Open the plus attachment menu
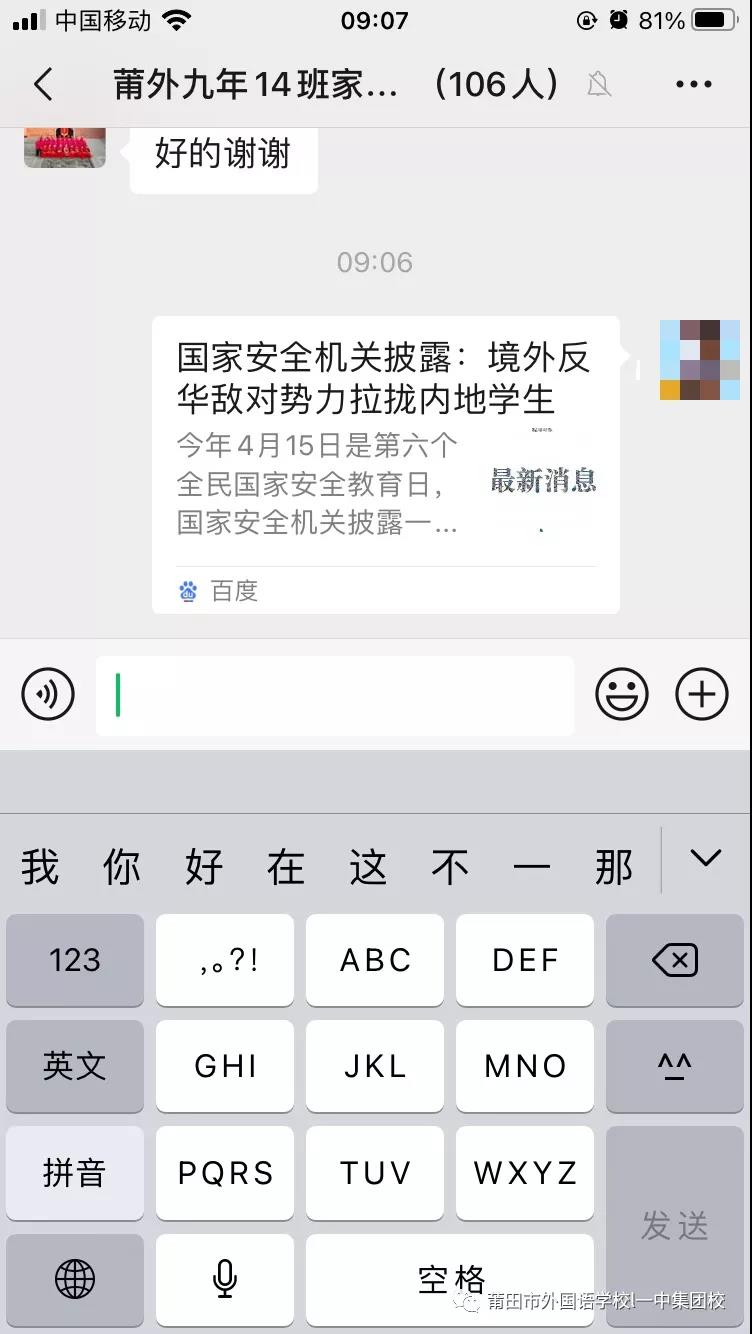 702,694
